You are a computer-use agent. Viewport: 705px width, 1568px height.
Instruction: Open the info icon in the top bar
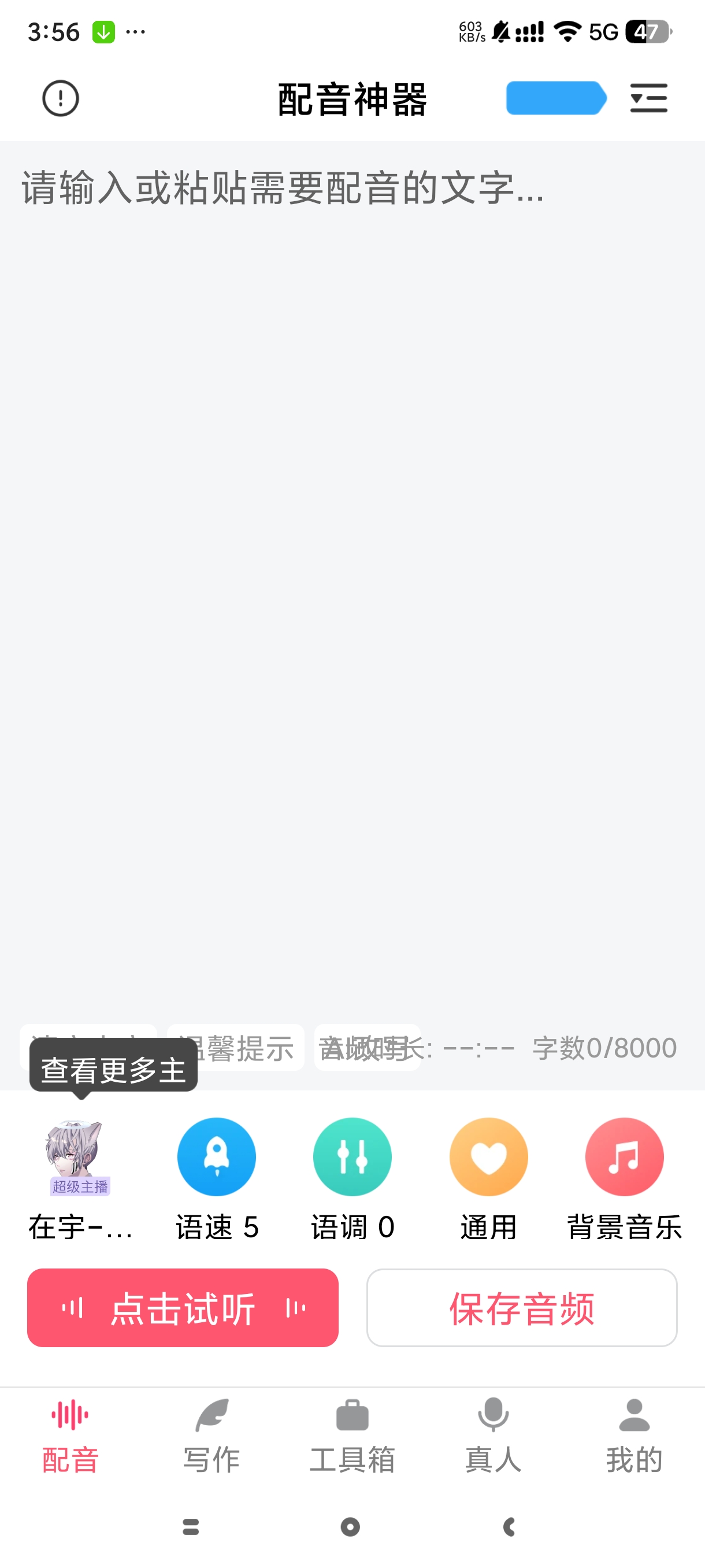(x=60, y=99)
